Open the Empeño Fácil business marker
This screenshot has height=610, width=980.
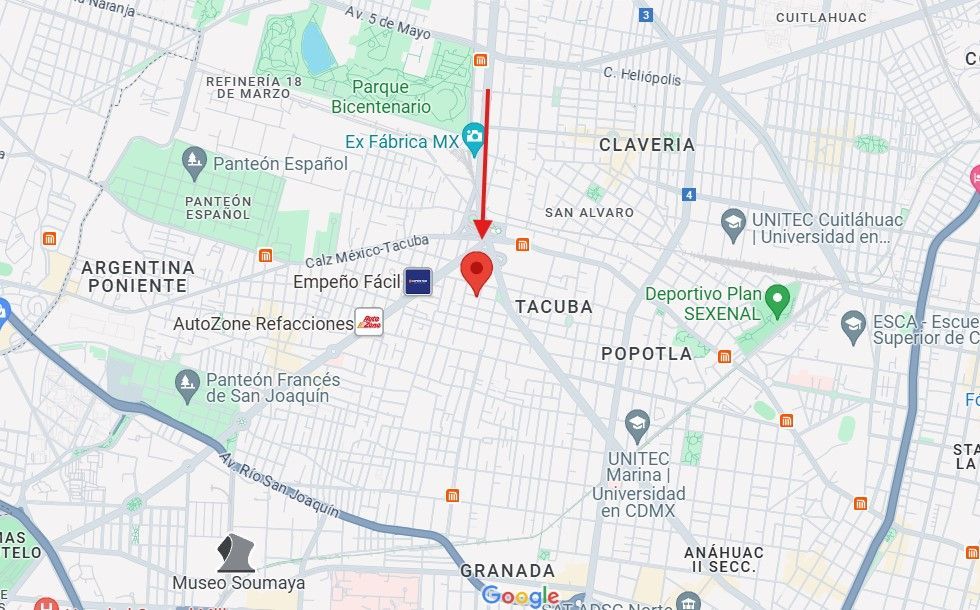[418, 282]
